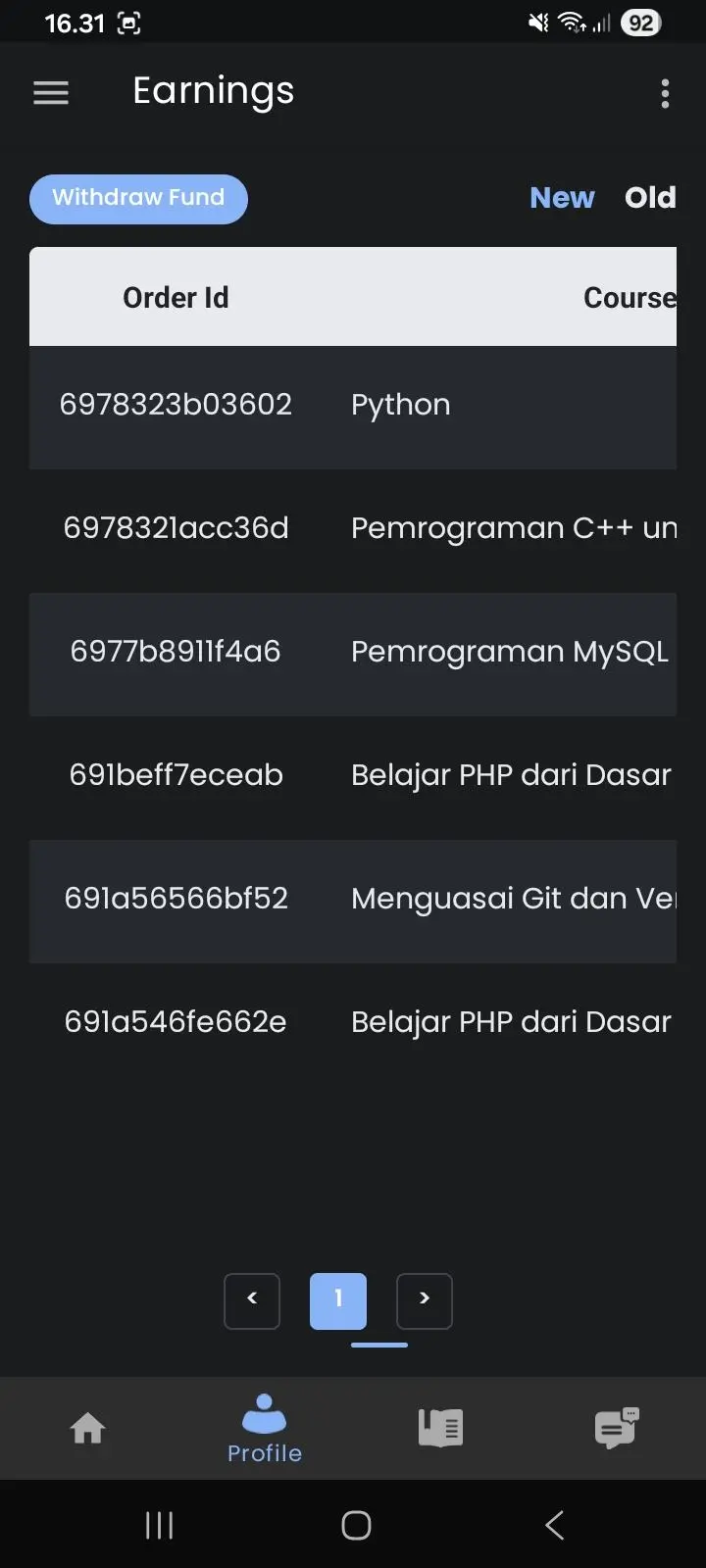Open the hamburger drawer menu
Image resolution: width=706 pixels, height=1568 pixels.
click(51, 93)
